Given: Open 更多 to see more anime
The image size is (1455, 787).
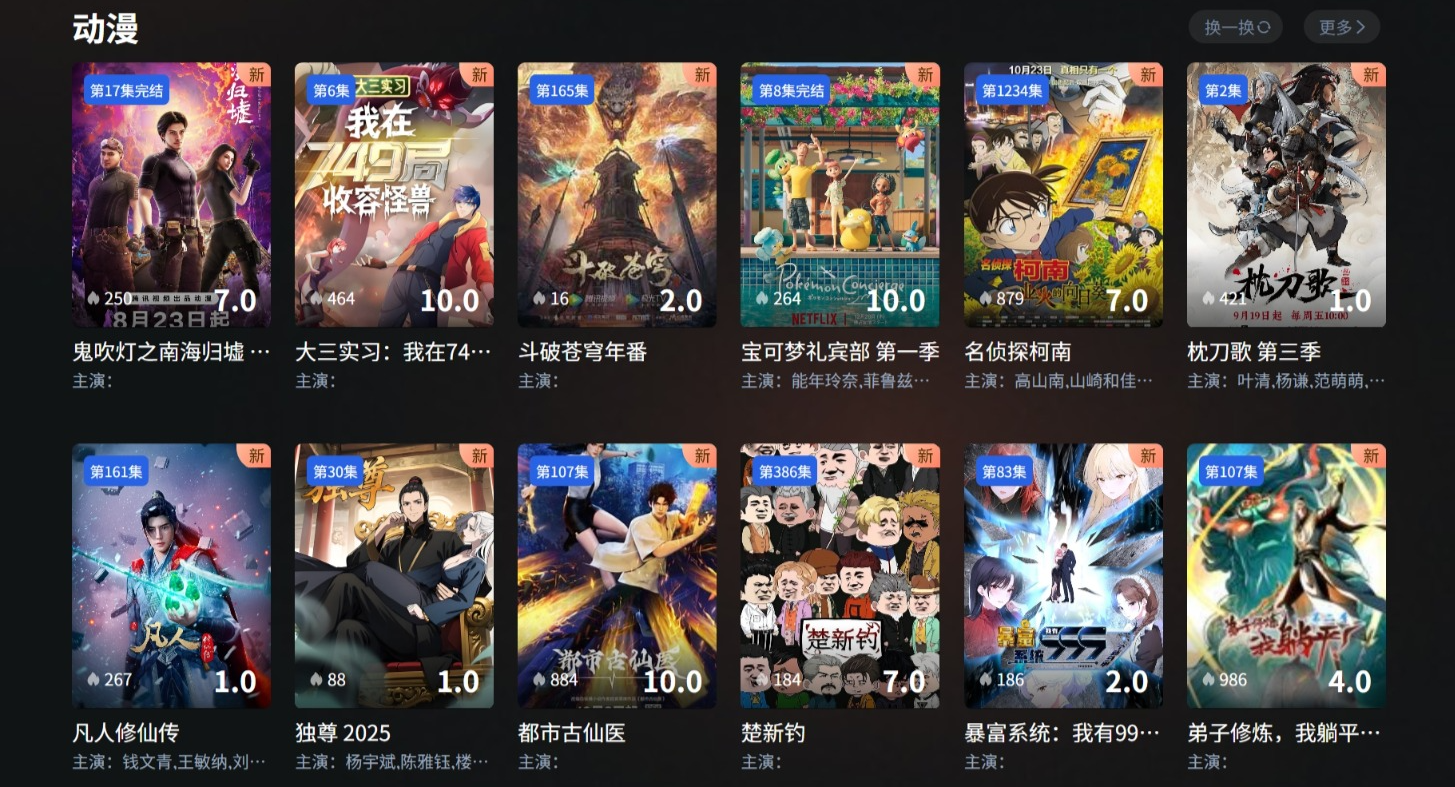Looking at the screenshot, I should (x=1341, y=27).
